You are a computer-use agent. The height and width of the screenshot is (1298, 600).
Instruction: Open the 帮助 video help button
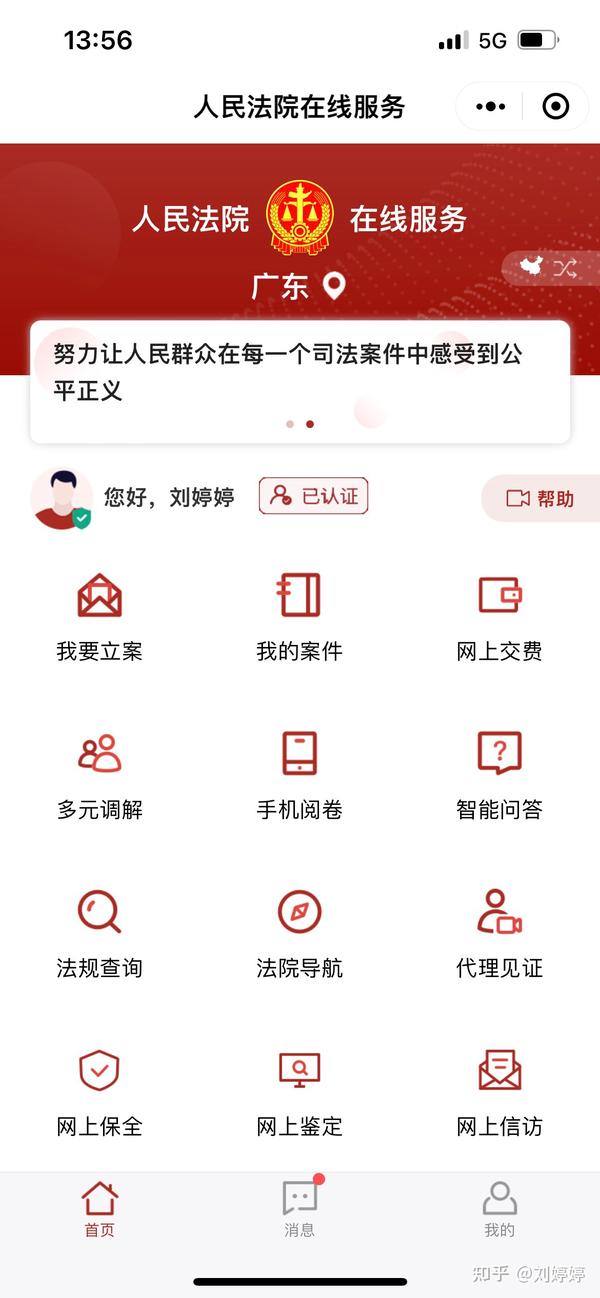(540, 498)
